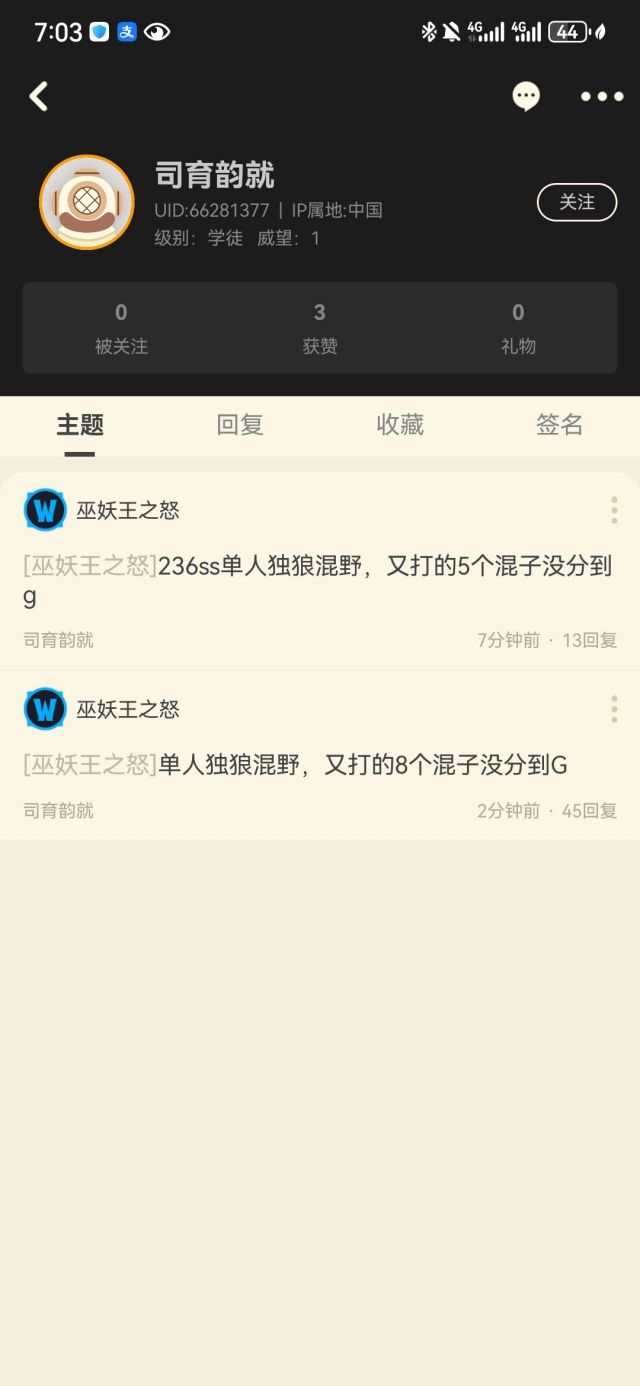Switch to the 收藏 tab
This screenshot has width=640, height=1386.
(400, 425)
